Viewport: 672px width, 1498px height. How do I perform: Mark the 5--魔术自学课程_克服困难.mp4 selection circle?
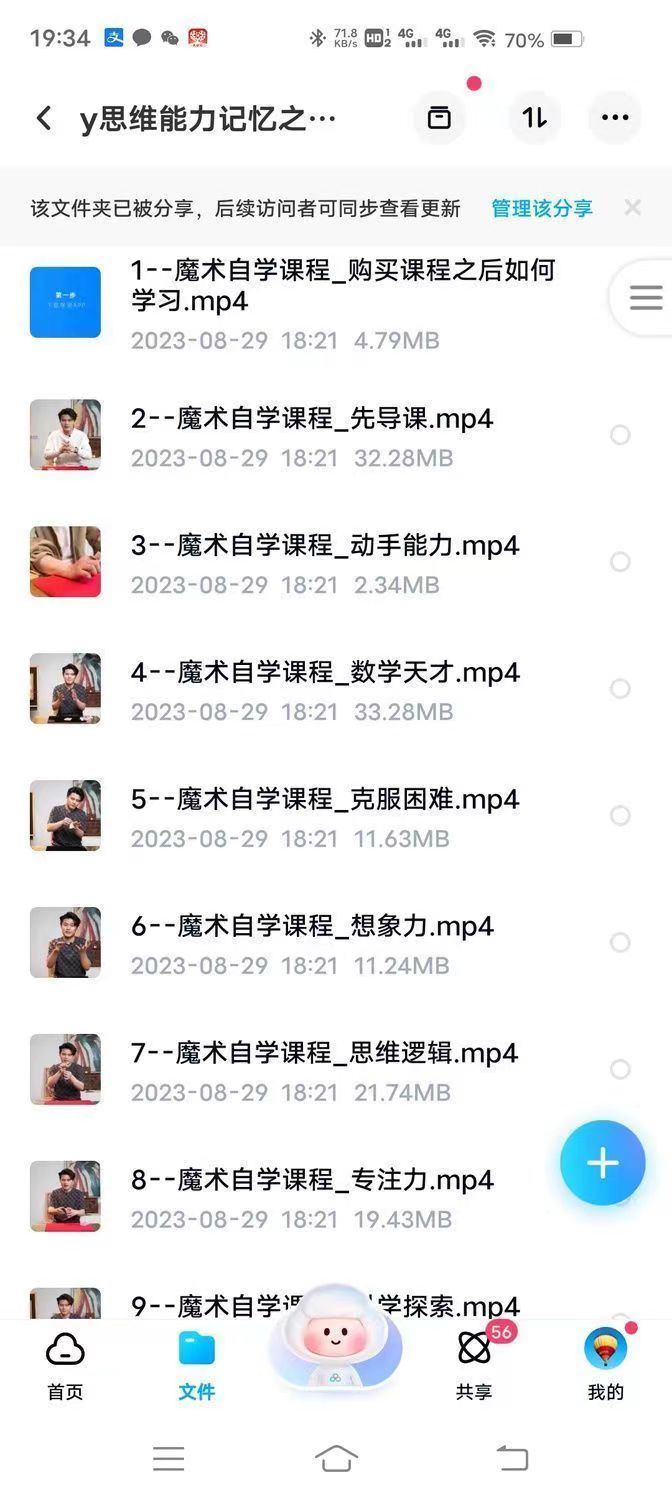tap(620, 816)
